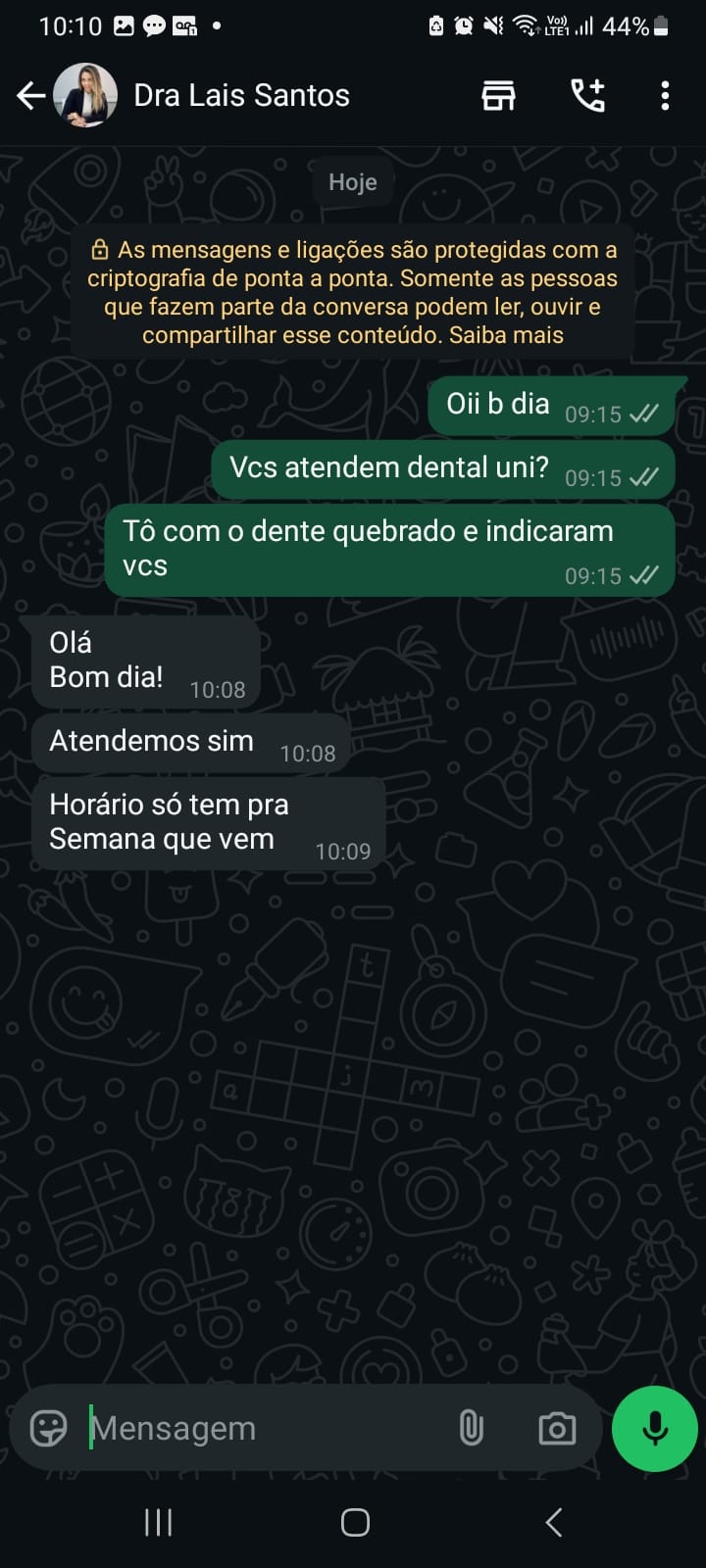Open recent apps from the navigation bar

click(x=158, y=1522)
